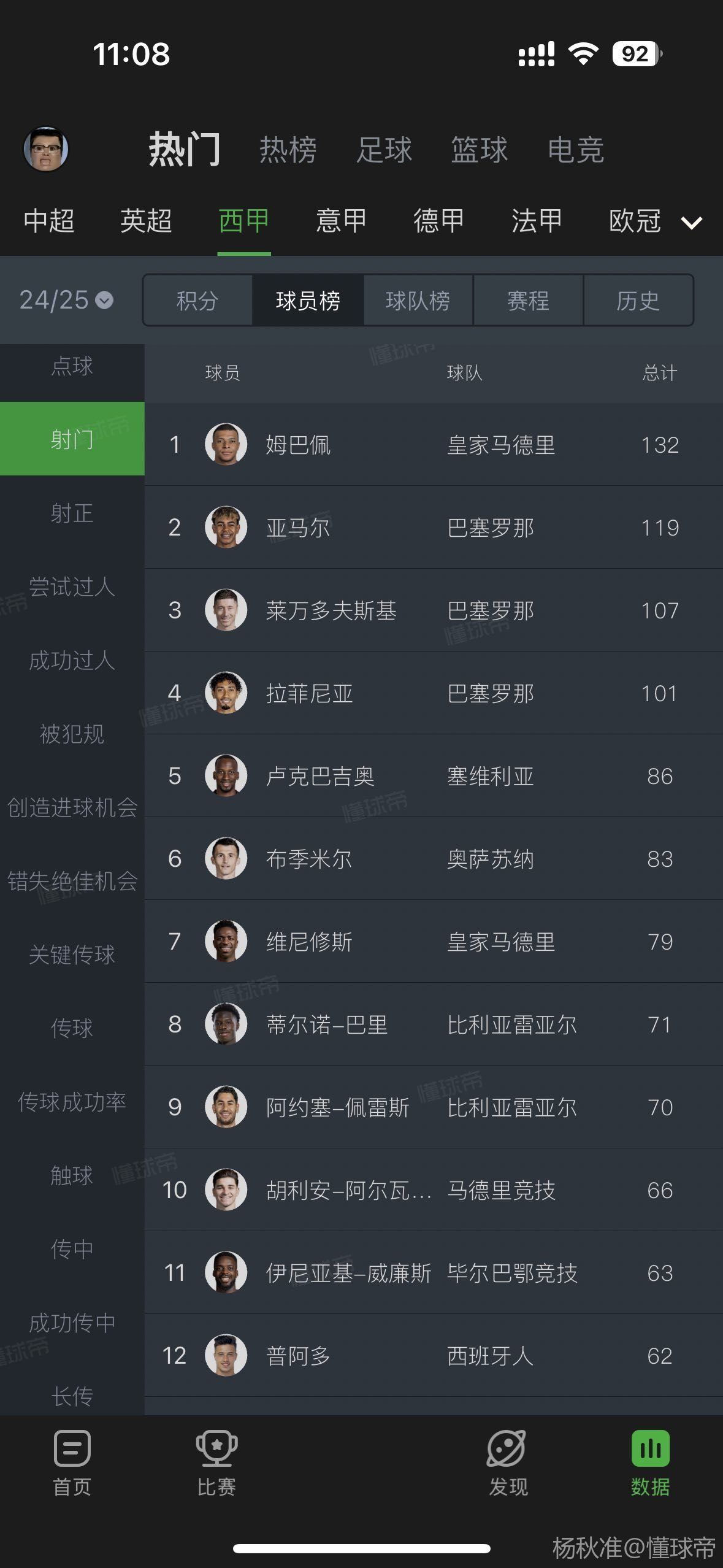Choose 创造进球机会 in the sidebar
The height and width of the screenshot is (1568, 723).
click(x=72, y=807)
